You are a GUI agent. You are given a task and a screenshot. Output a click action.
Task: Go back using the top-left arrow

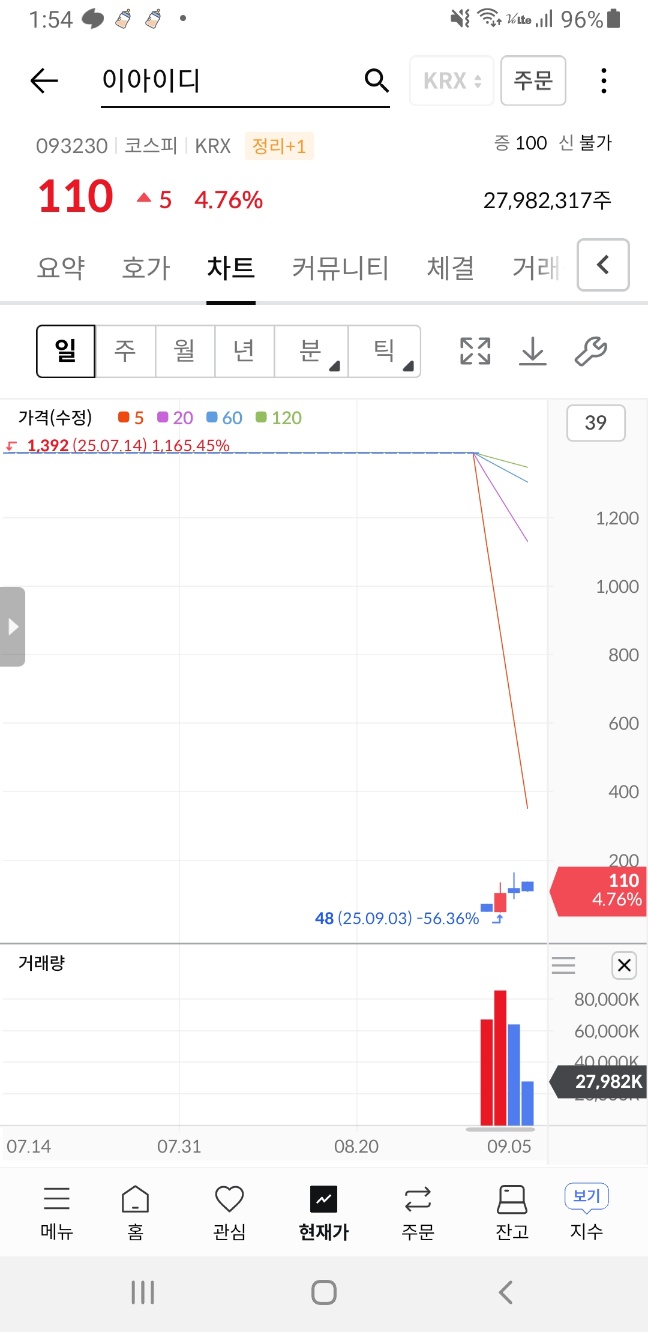(x=44, y=81)
